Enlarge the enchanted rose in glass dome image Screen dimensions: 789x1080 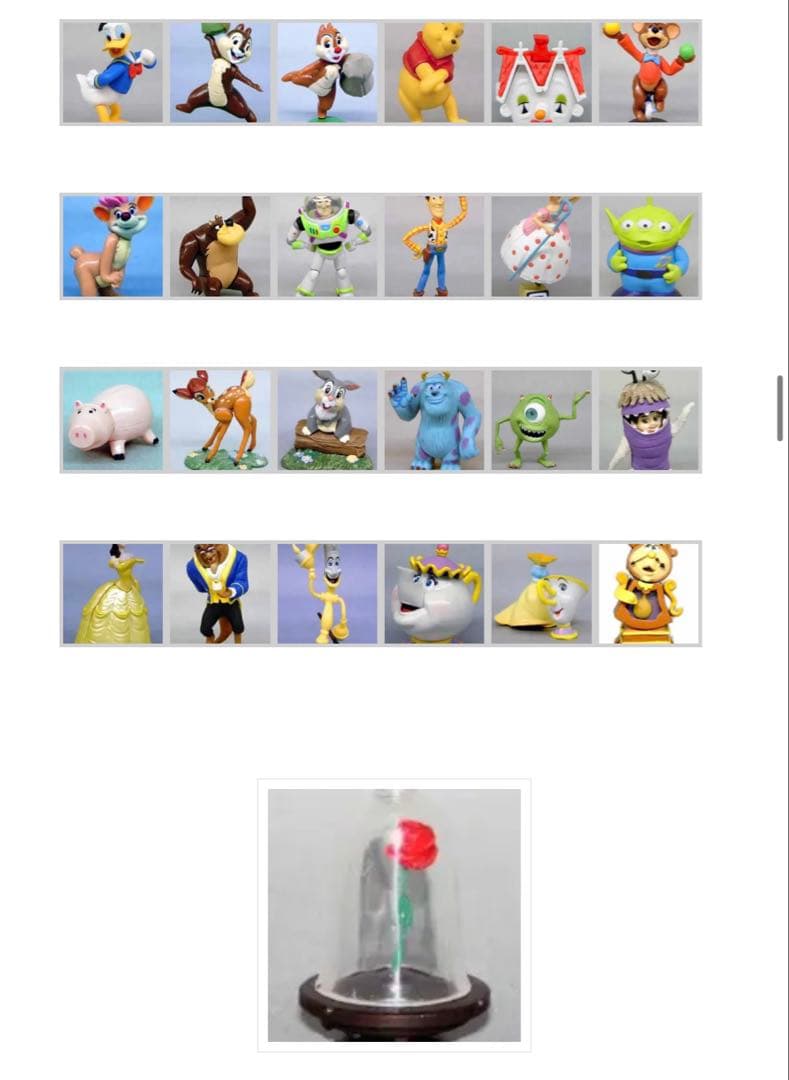coord(394,915)
